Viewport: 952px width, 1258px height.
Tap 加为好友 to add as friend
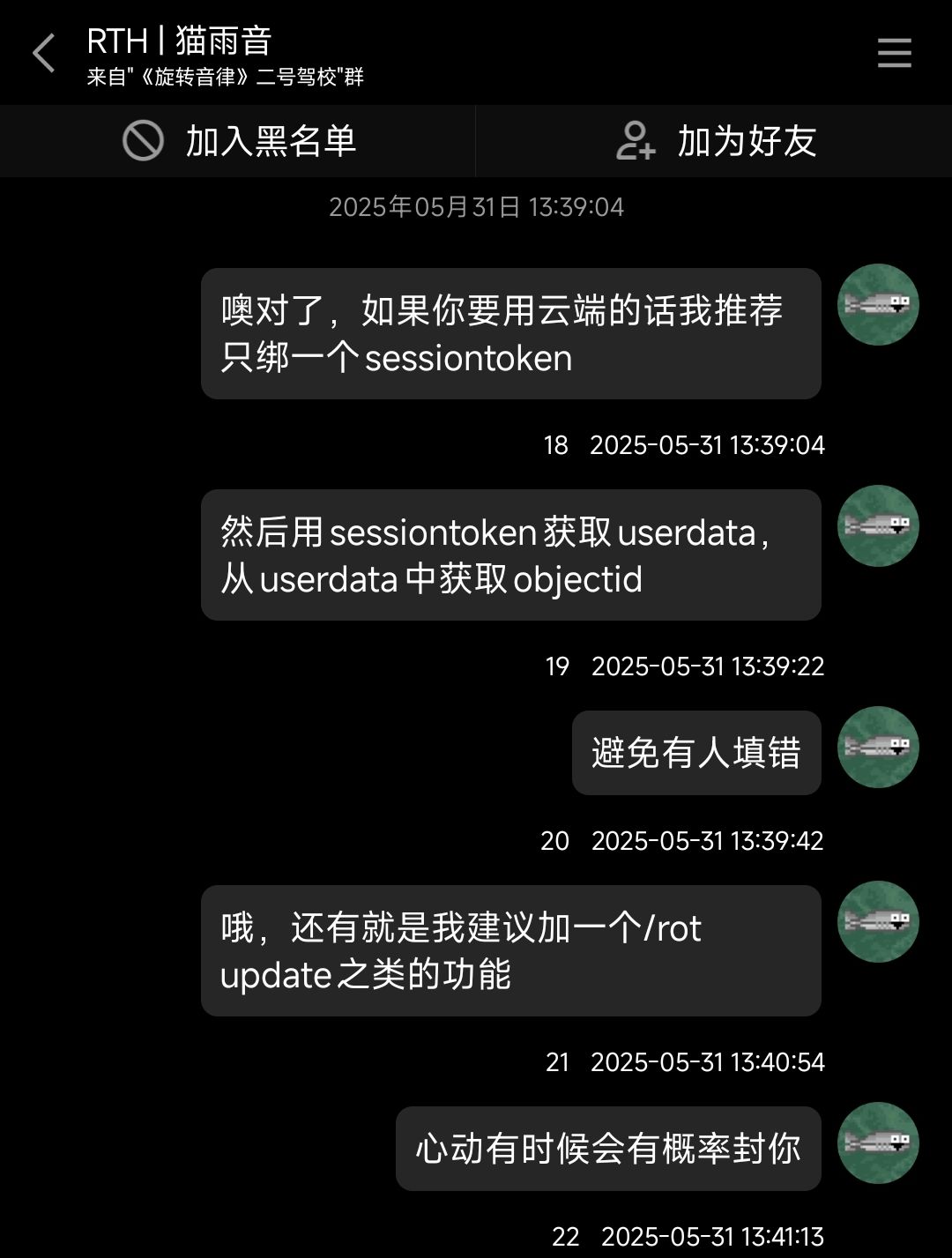coord(715,141)
